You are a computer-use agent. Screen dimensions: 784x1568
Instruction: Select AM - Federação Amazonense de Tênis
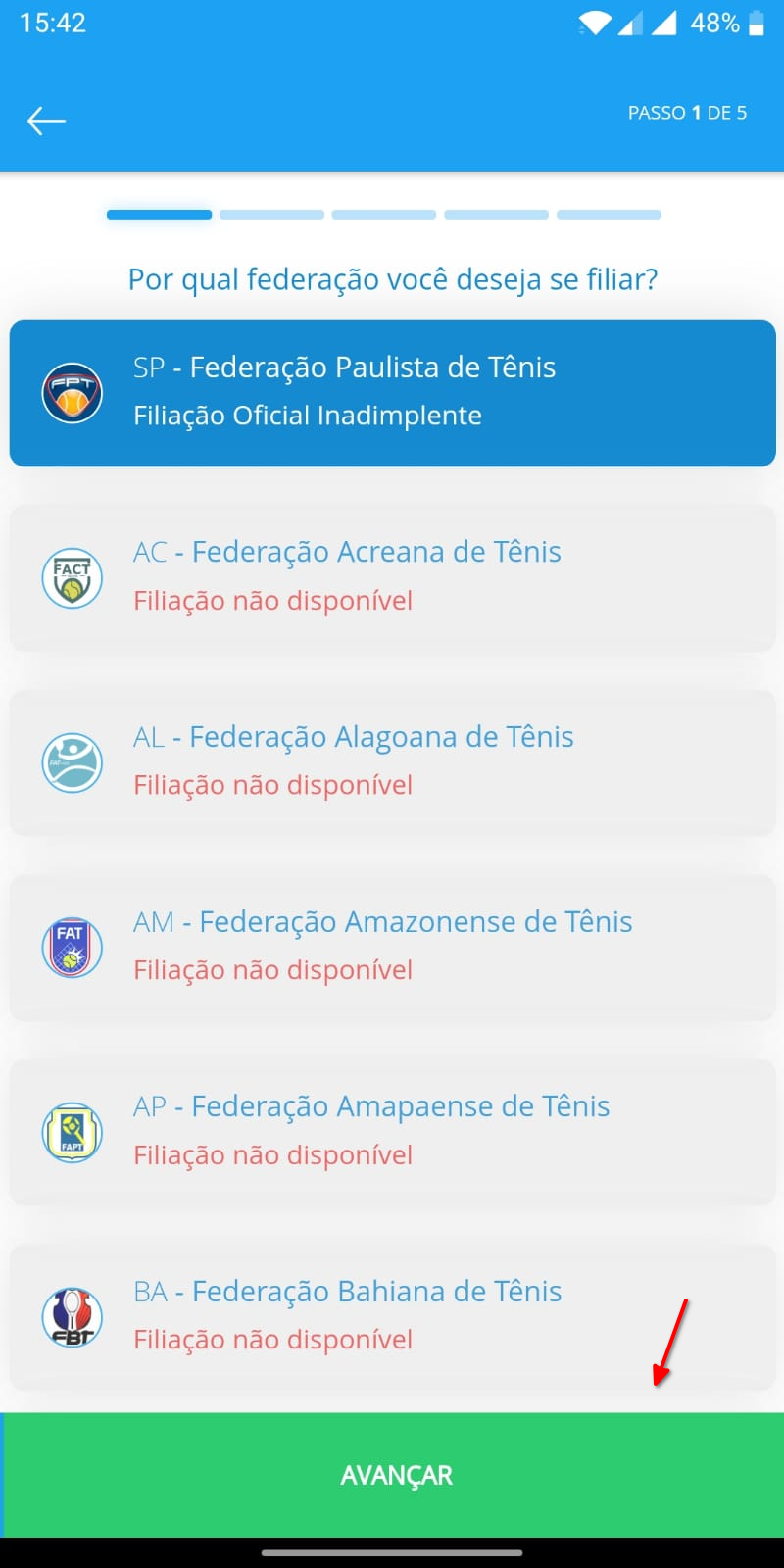pyautogui.click(x=392, y=947)
